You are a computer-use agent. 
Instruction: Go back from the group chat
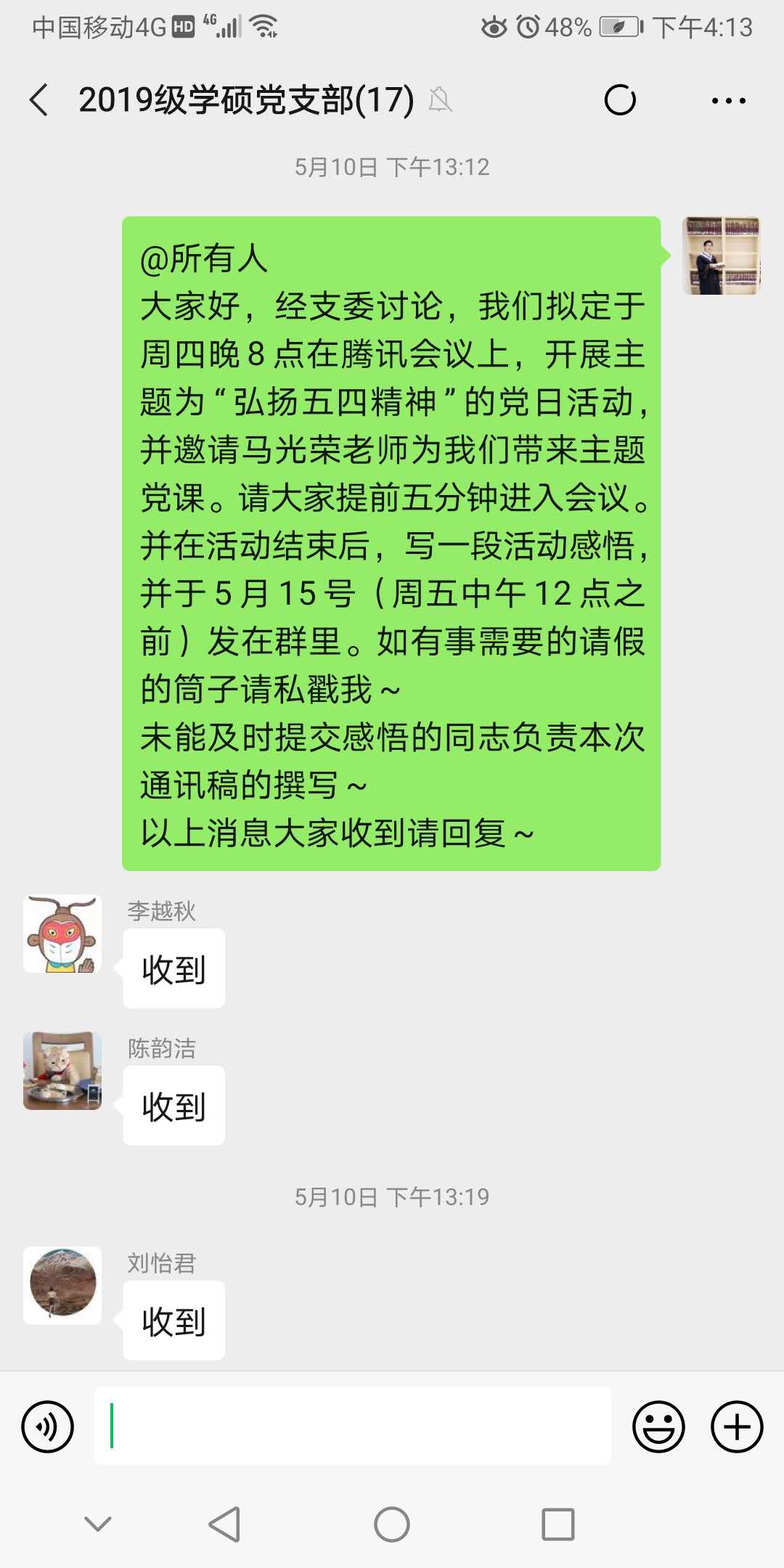(40, 99)
